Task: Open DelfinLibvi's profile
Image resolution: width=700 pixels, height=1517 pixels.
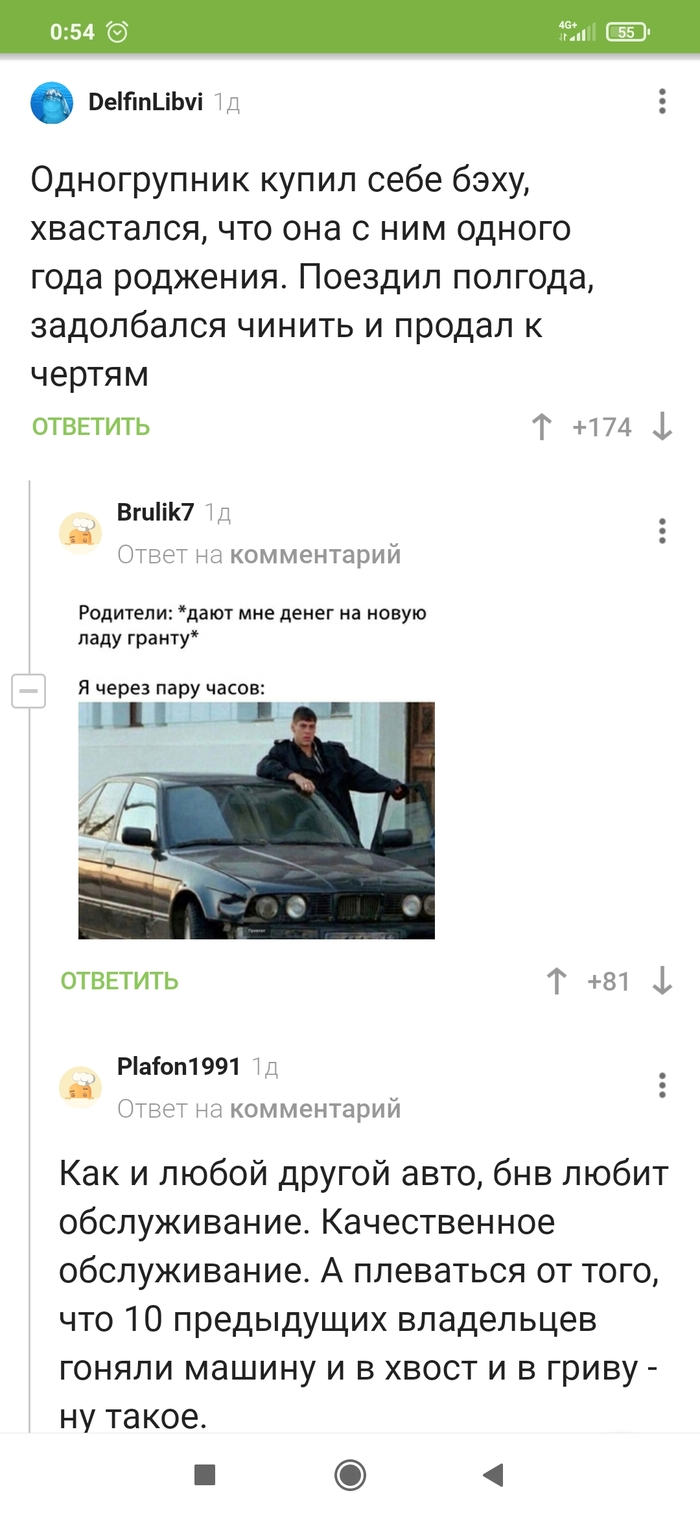Action: pos(145,101)
